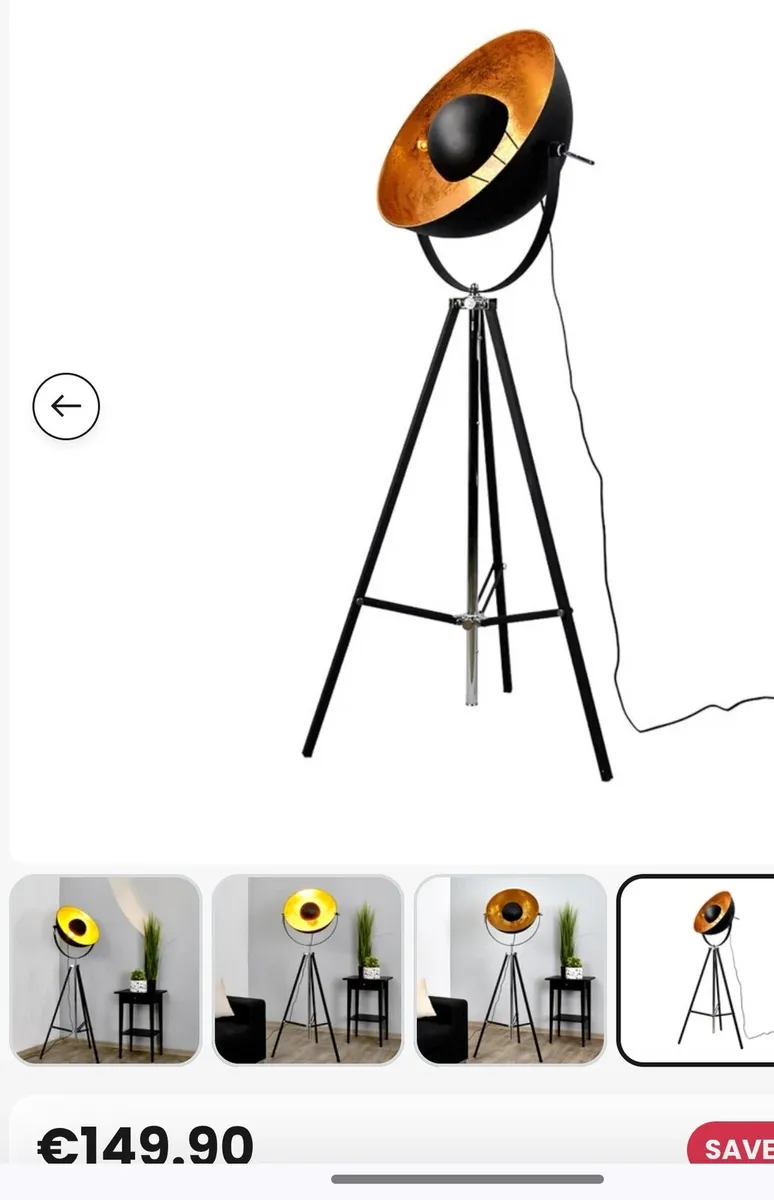Screen dimensions: 774x1200
Task: Click the gold lampshade in the main image
Action: [470, 130]
